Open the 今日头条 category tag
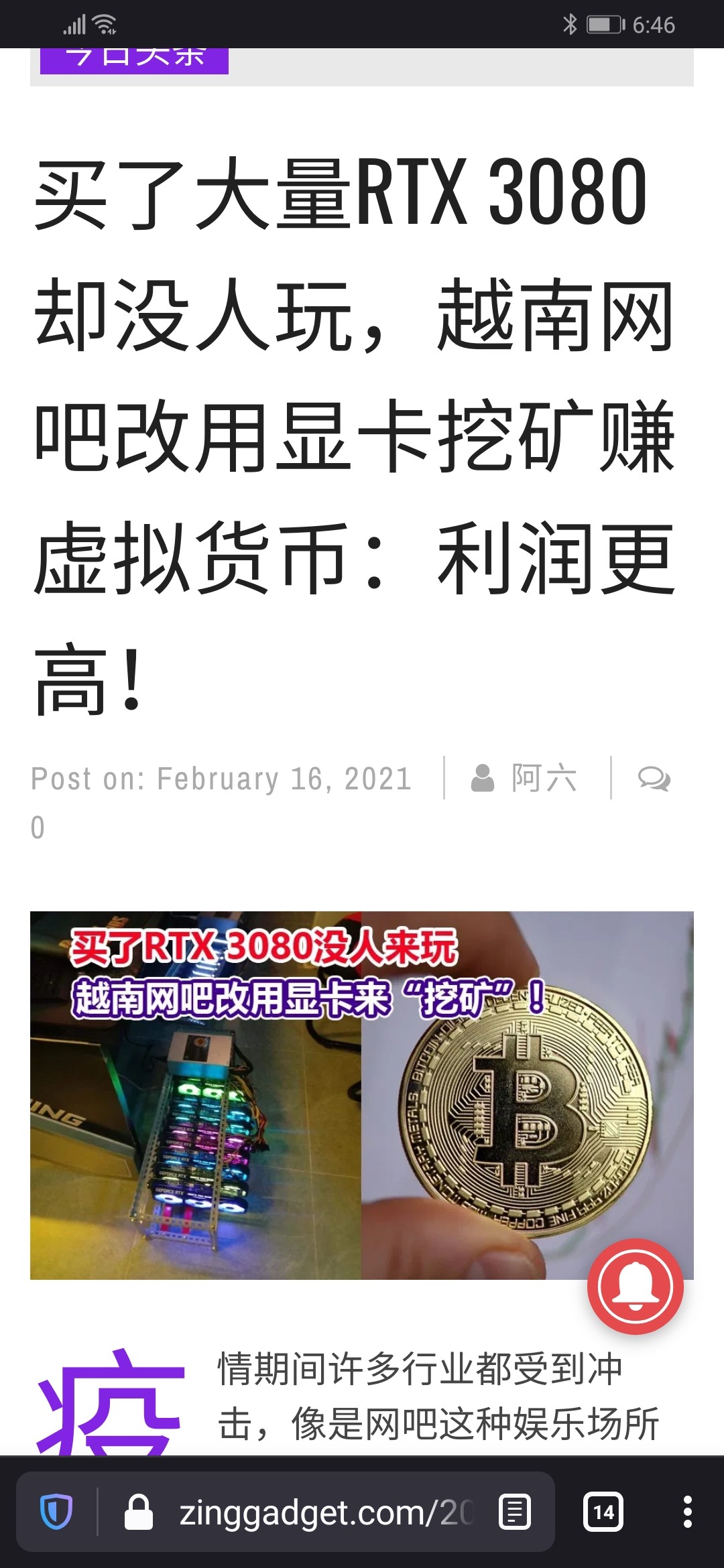 click(134, 60)
